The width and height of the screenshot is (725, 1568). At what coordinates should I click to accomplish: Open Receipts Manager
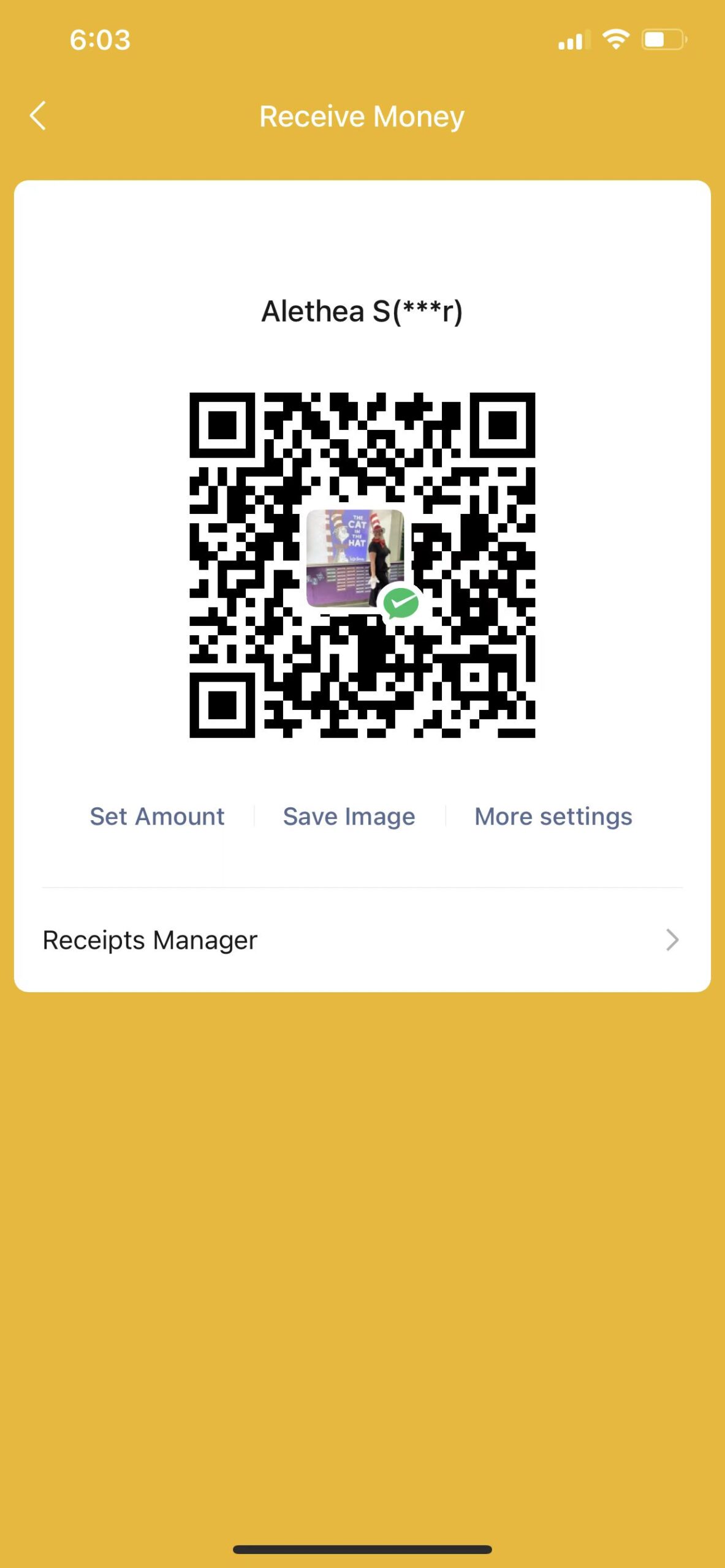(x=362, y=940)
